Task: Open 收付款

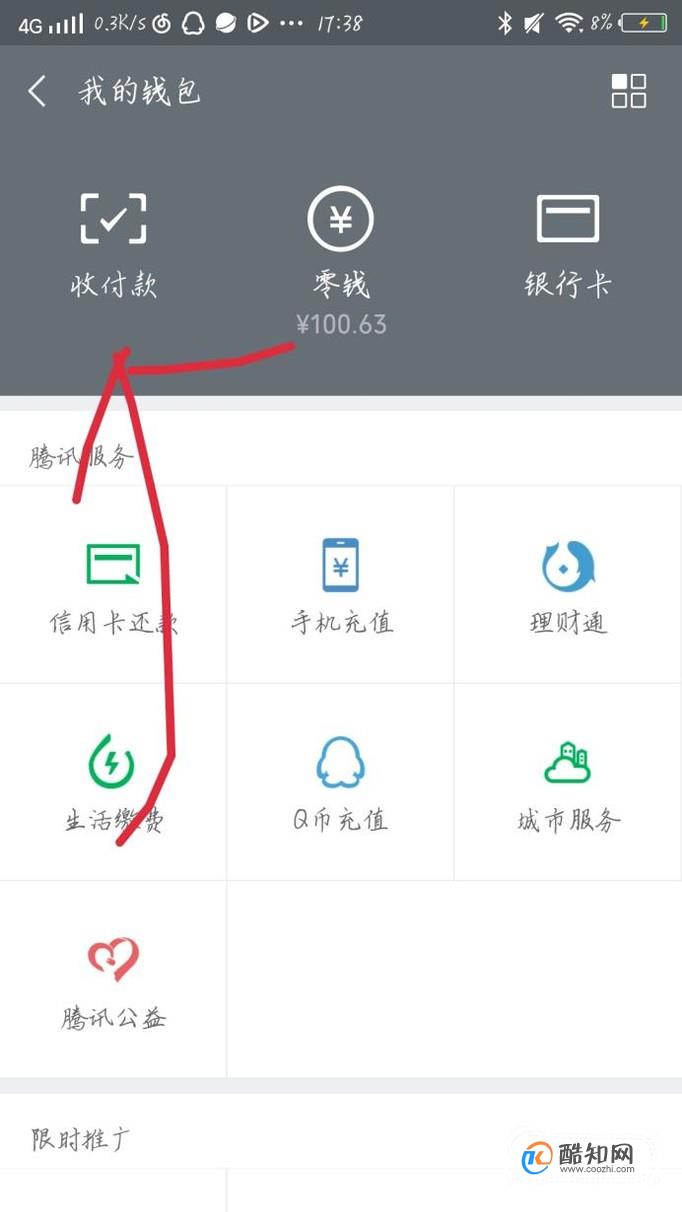Action: [114, 245]
